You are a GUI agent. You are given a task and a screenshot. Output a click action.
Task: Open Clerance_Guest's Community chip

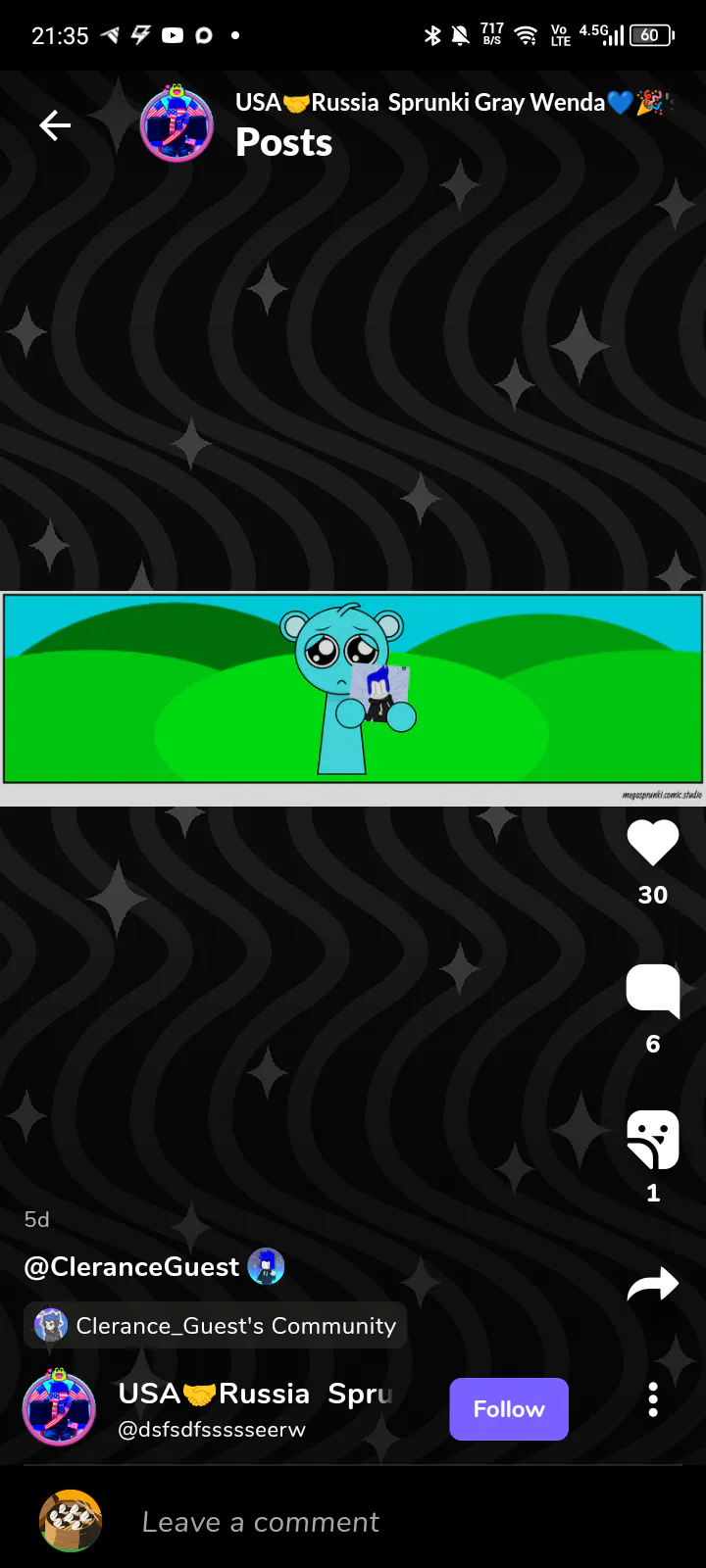pos(216,1325)
